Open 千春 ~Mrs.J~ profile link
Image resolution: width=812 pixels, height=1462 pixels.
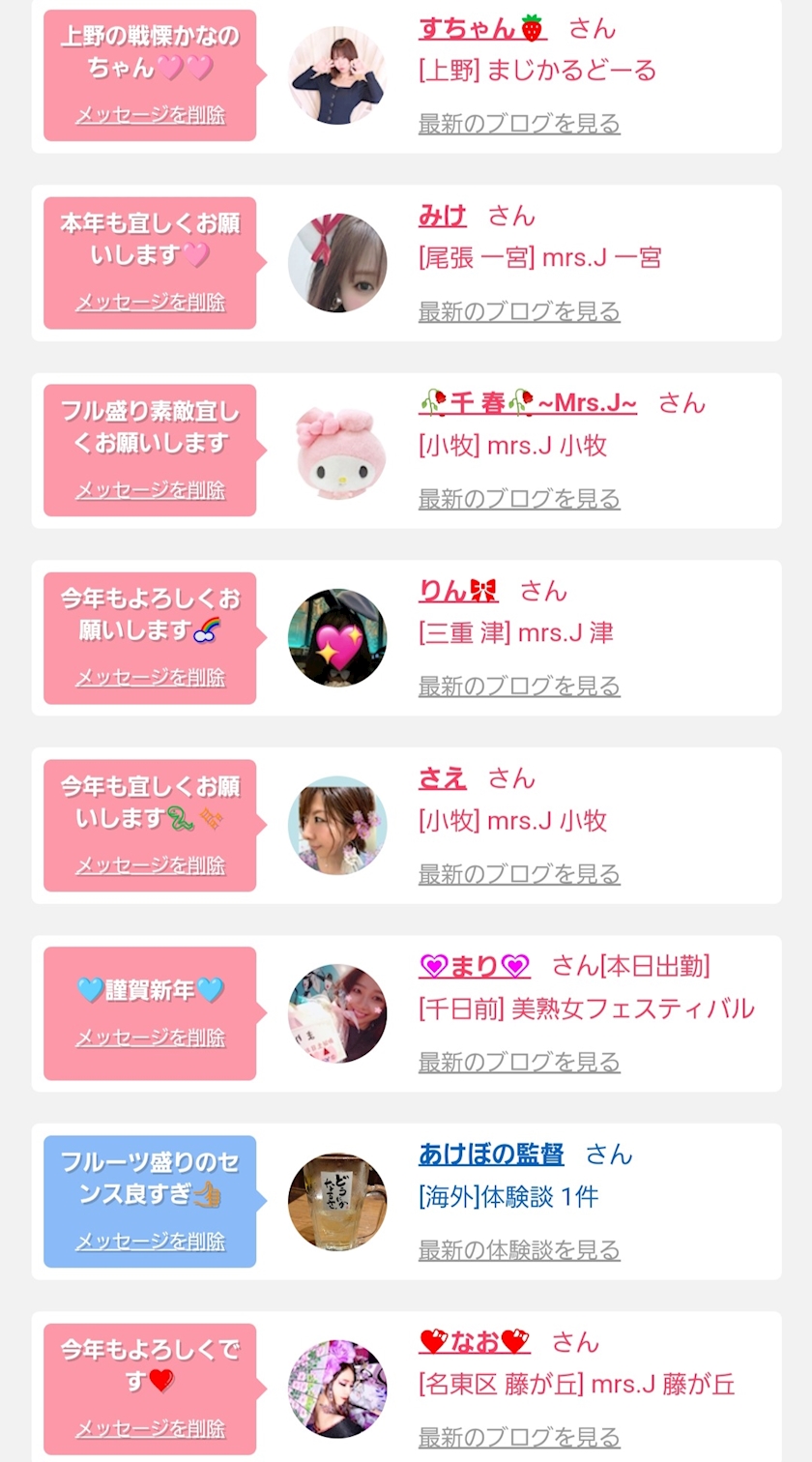click(528, 403)
